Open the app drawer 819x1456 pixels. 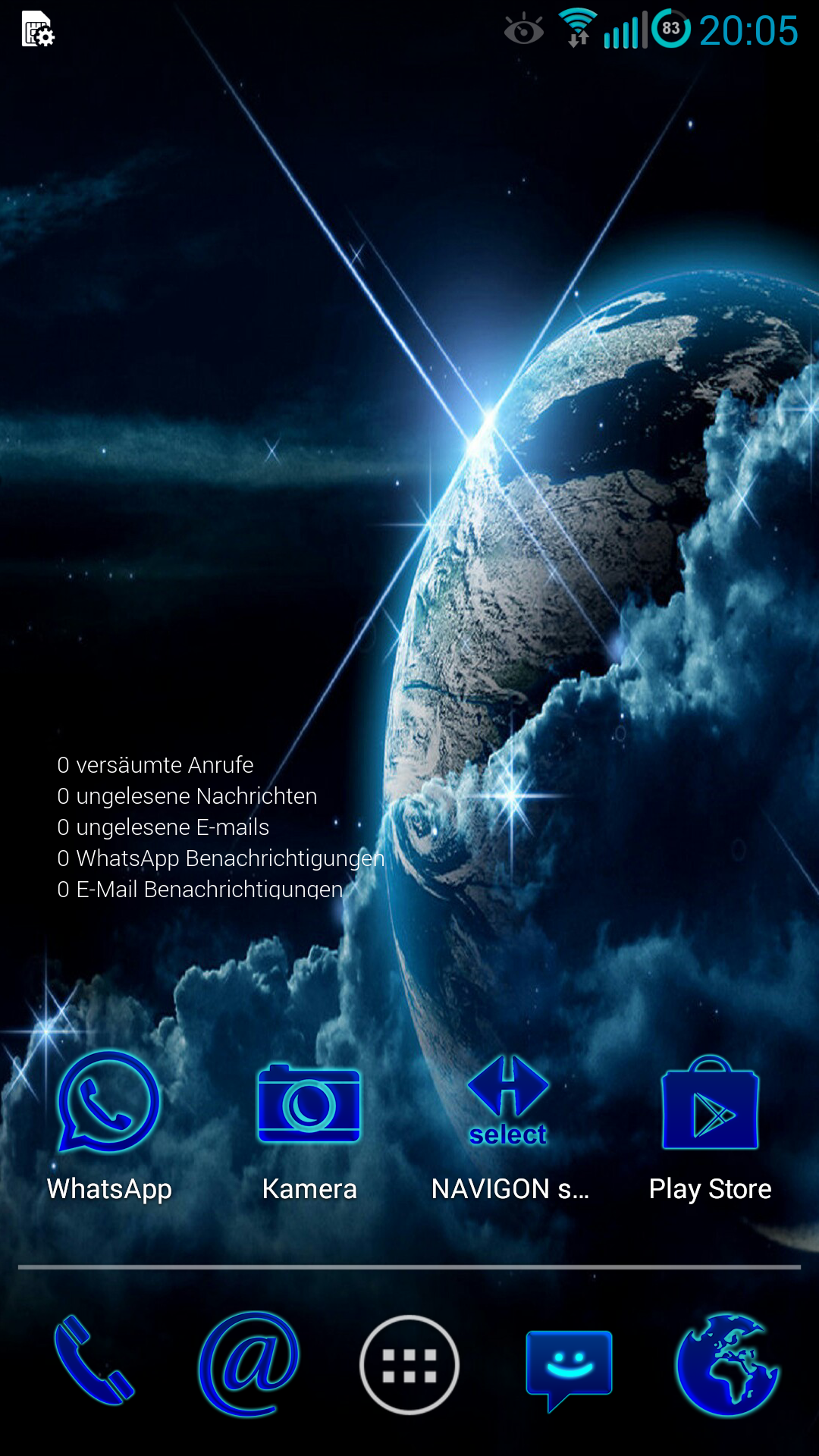click(409, 1365)
